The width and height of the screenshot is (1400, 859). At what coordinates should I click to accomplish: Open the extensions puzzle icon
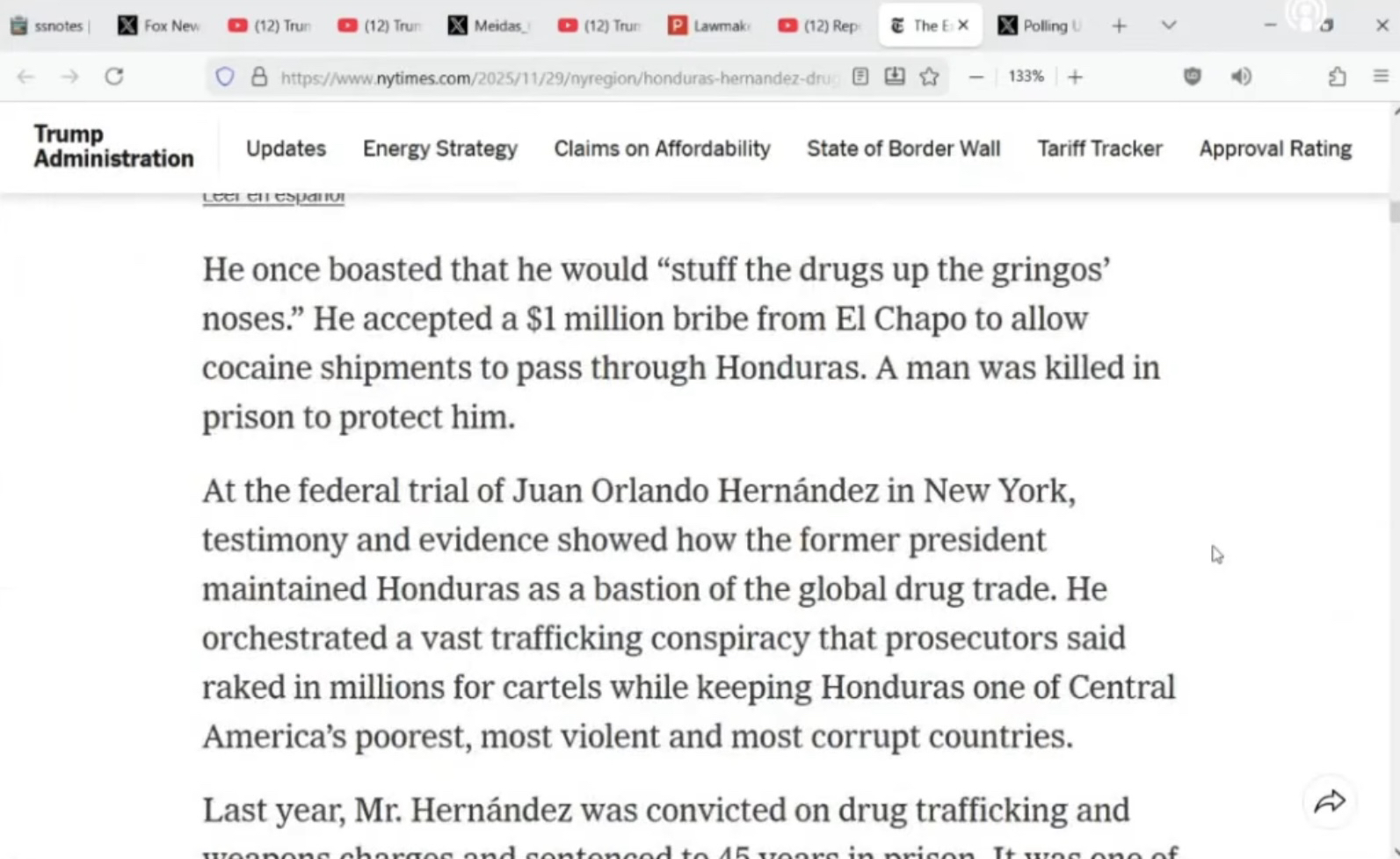1337,76
